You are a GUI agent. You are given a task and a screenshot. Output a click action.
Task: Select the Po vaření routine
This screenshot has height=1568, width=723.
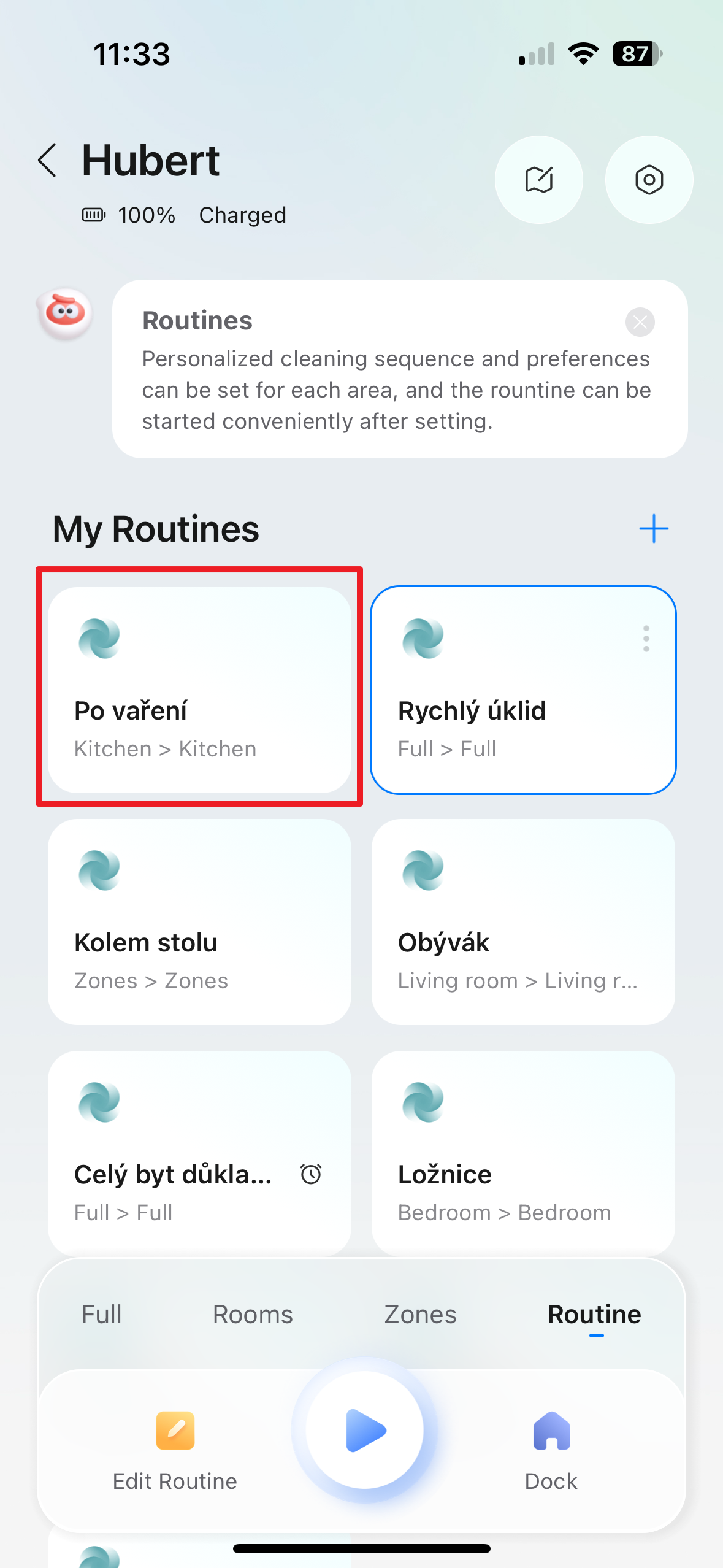(x=199, y=690)
